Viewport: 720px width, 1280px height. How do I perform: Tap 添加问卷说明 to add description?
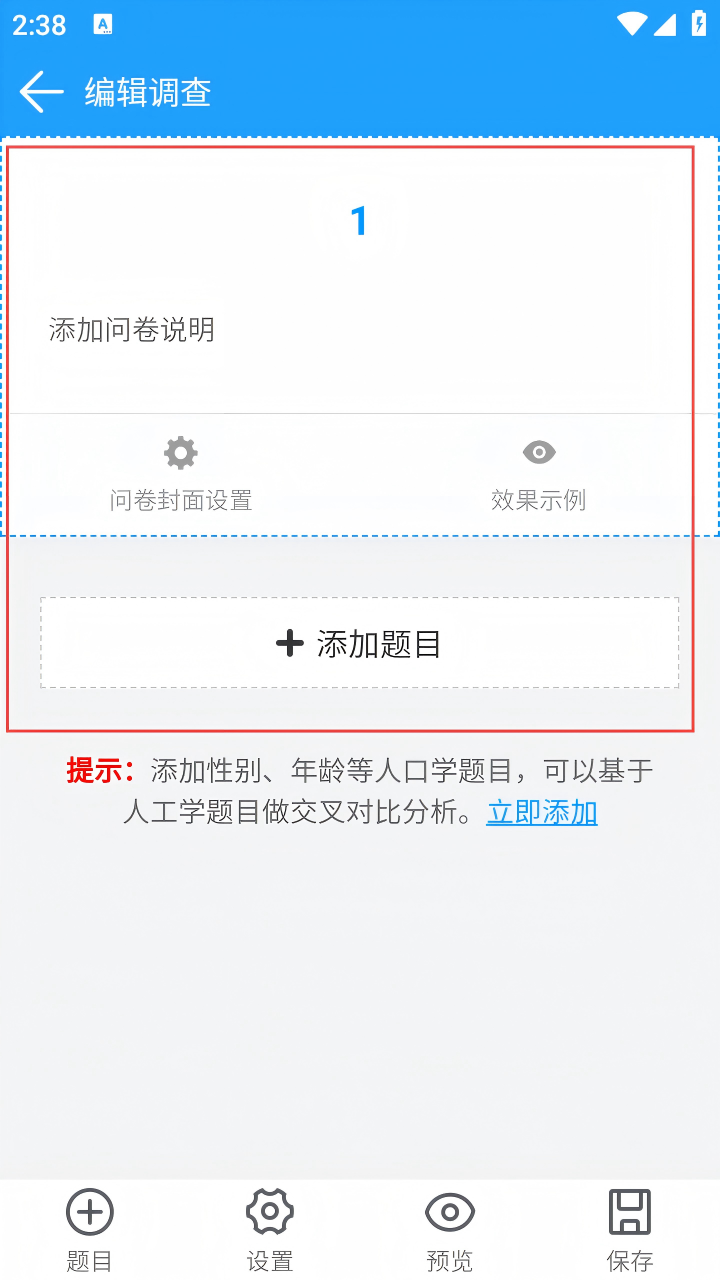coord(132,330)
